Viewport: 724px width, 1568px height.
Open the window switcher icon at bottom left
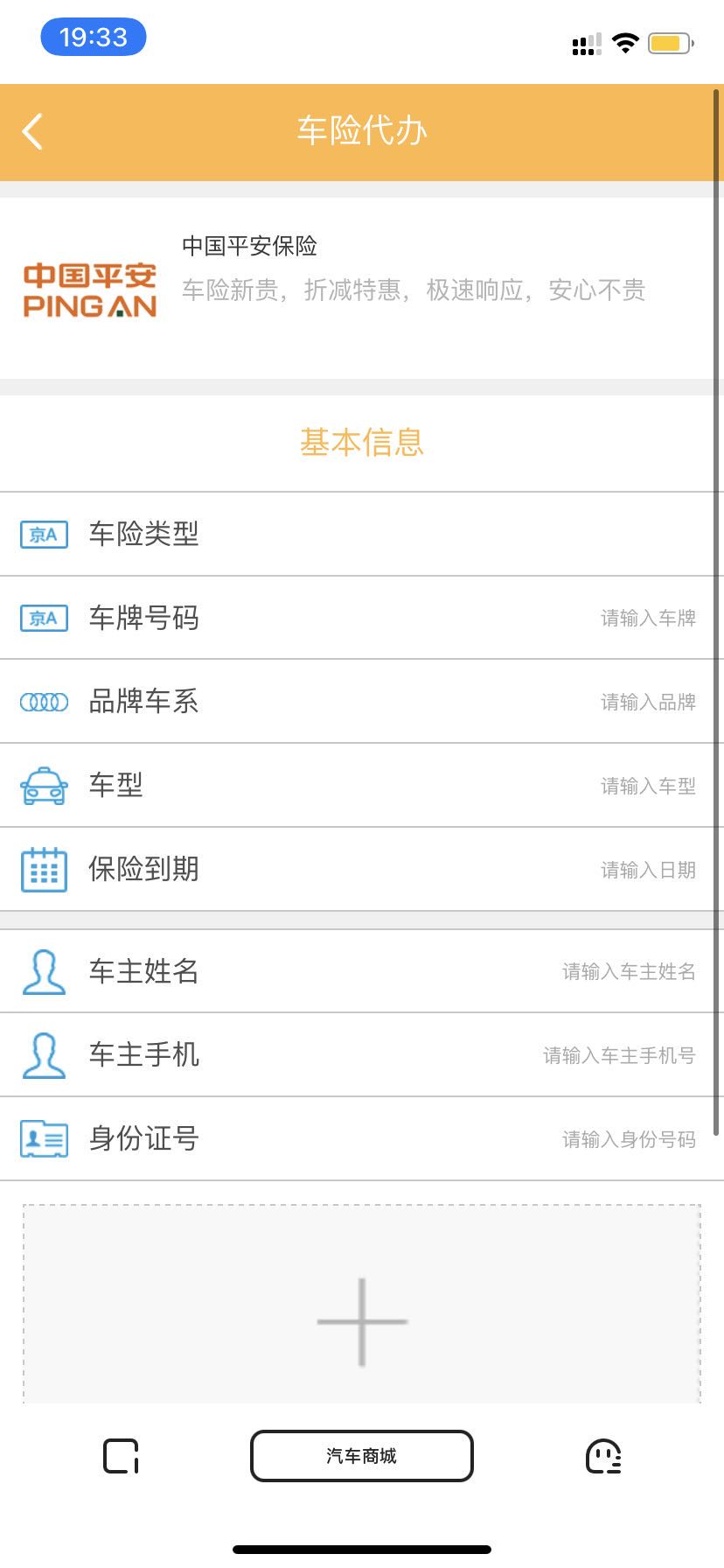click(x=121, y=1456)
